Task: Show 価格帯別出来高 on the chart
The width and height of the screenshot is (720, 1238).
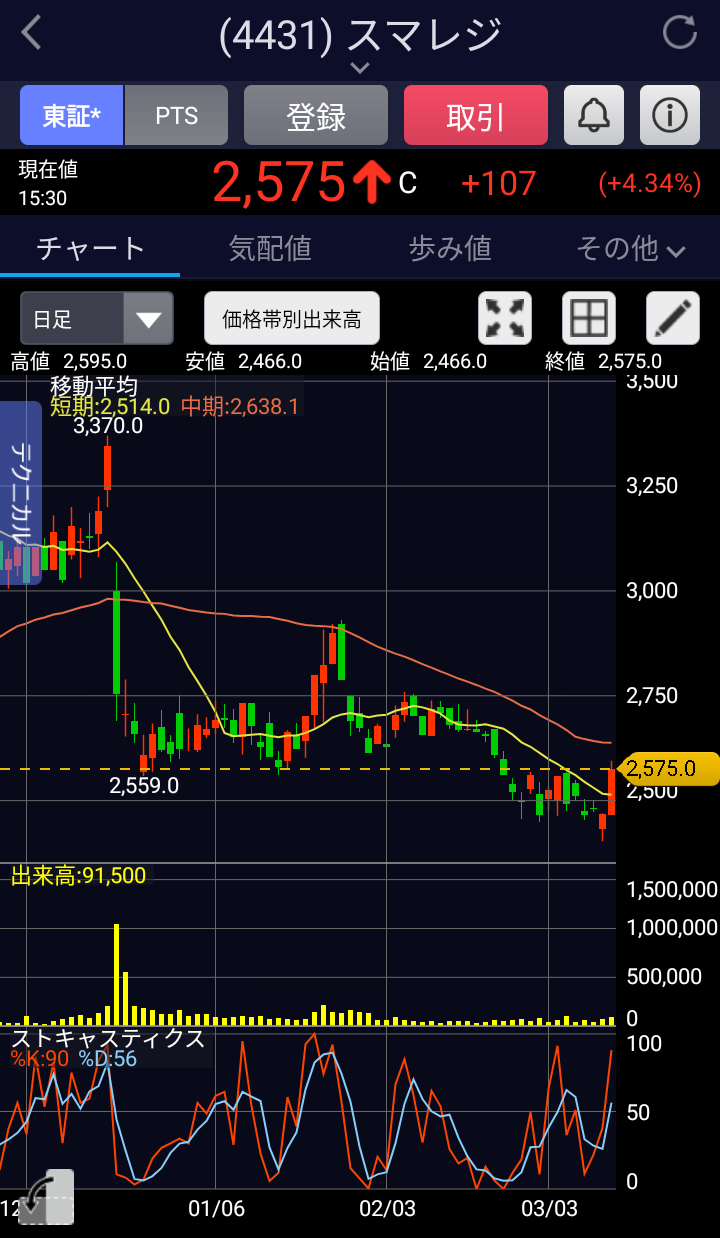Action: click(x=292, y=319)
